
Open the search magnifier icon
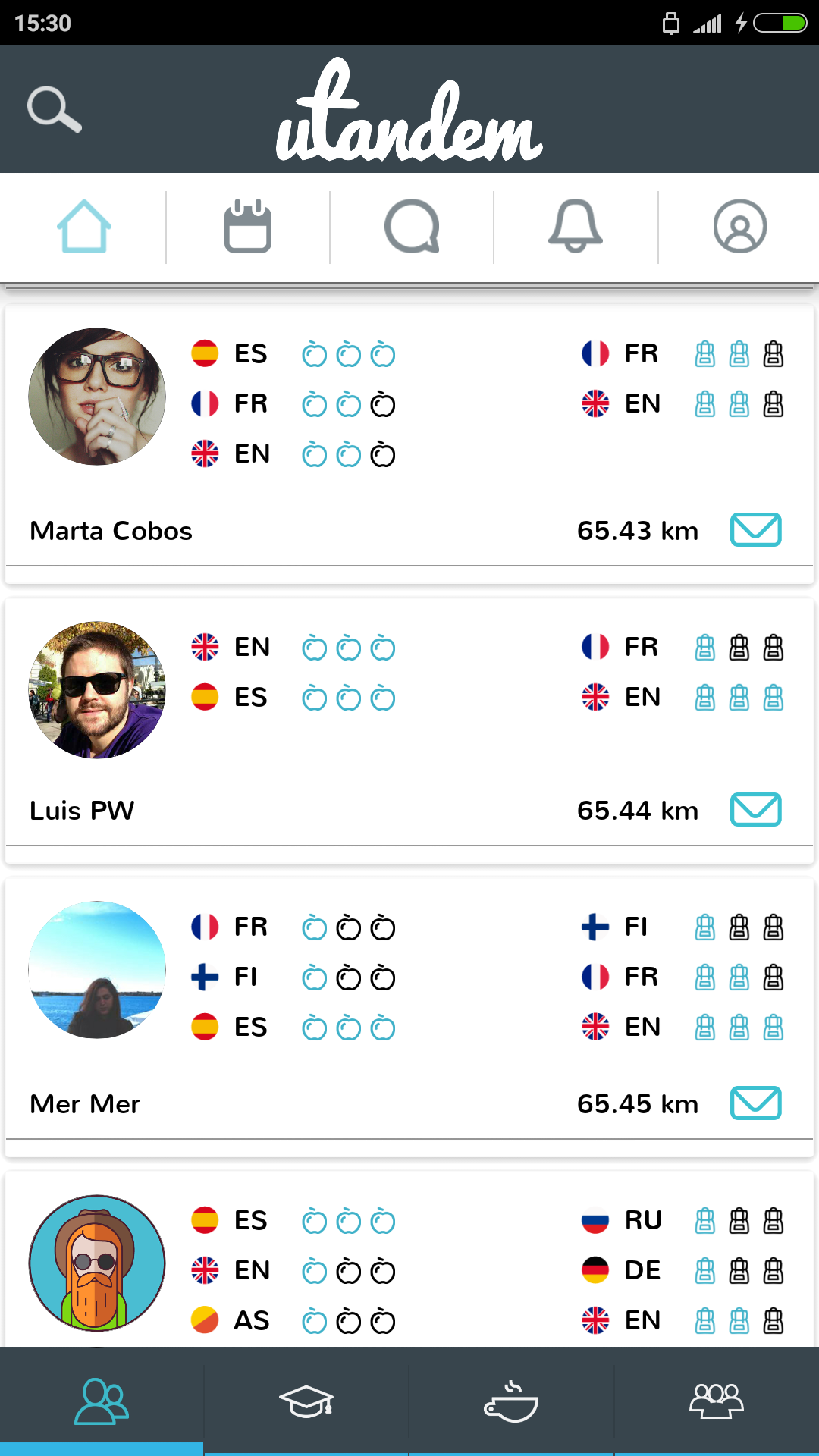[x=55, y=109]
